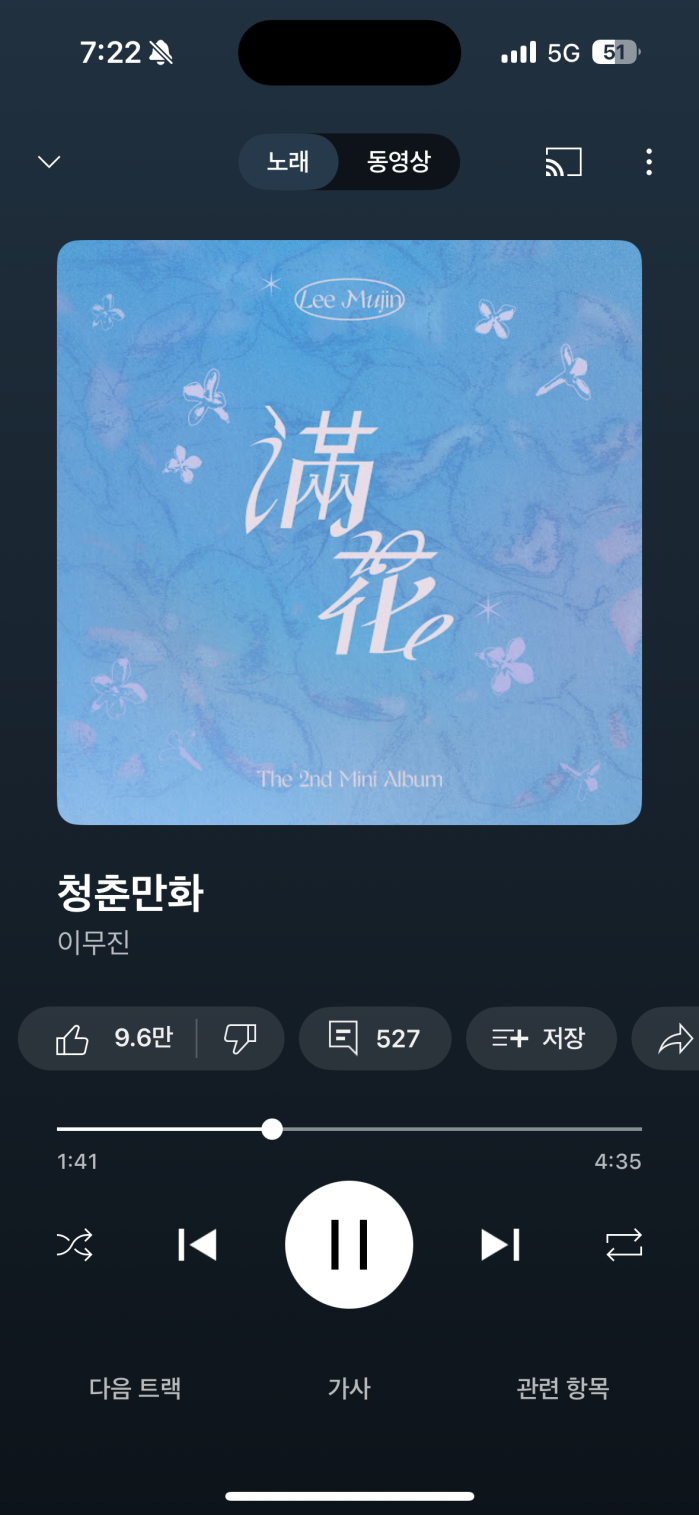Save the song with the 저장 button
This screenshot has height=1515, width=699.
pyautogui.click(x=539, y=1038)
